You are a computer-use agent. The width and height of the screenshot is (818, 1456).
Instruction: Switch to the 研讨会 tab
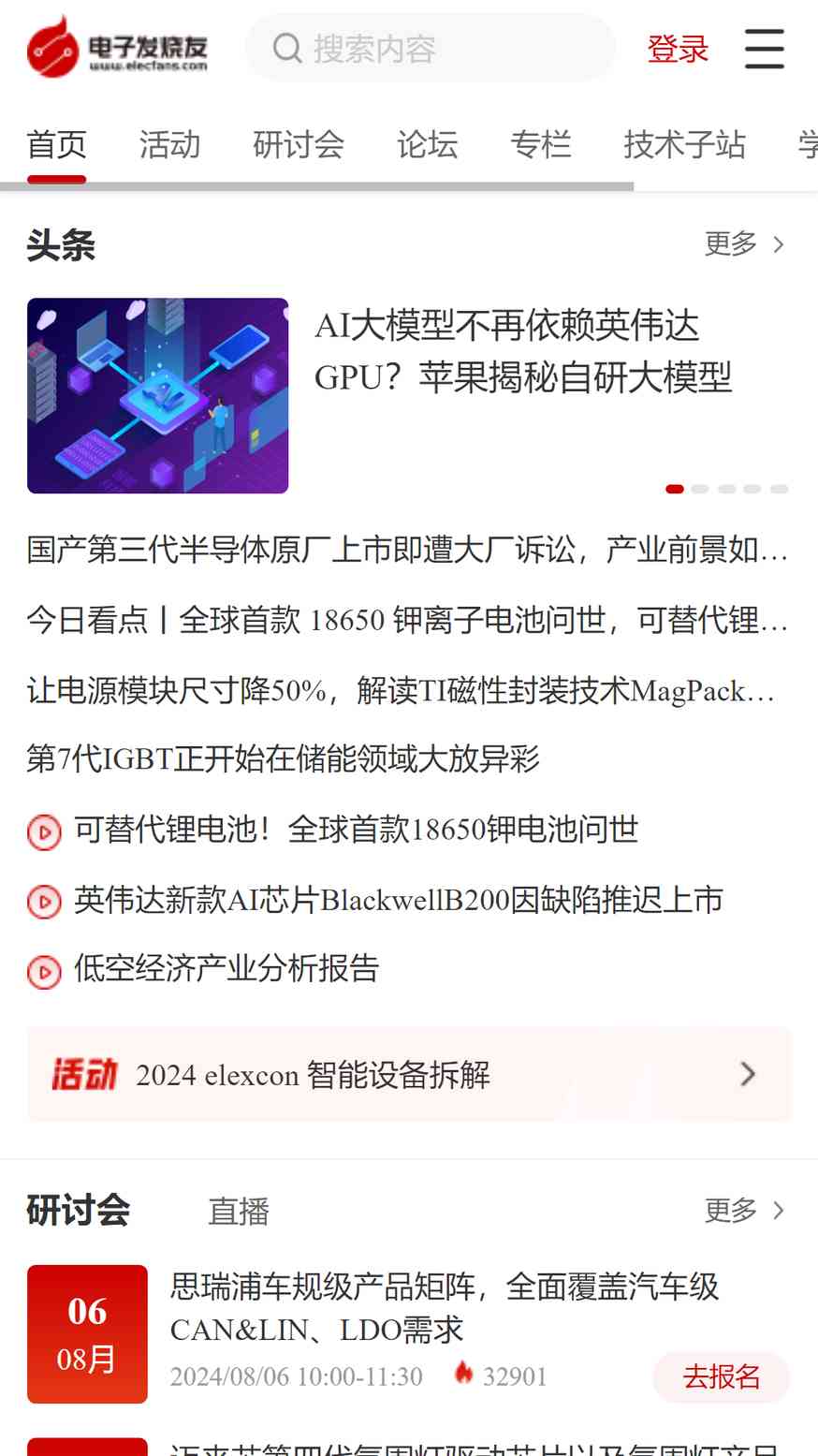pyautogui.click(x=299, y=145)
